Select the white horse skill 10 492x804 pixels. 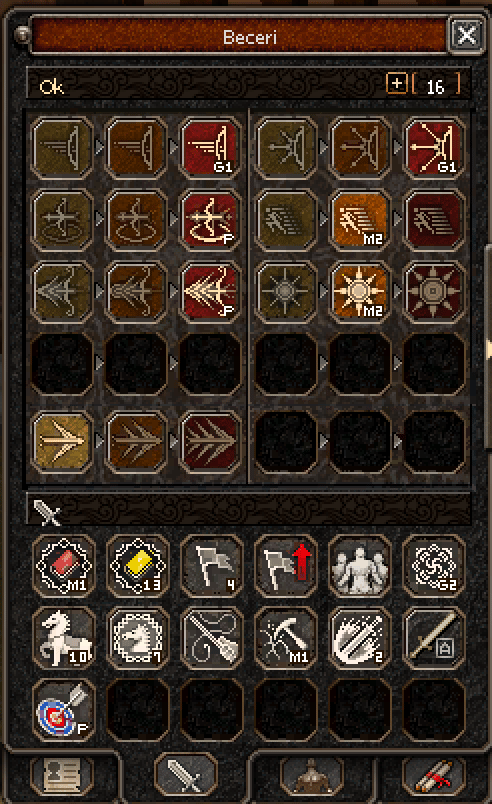[x=64, y=638]
